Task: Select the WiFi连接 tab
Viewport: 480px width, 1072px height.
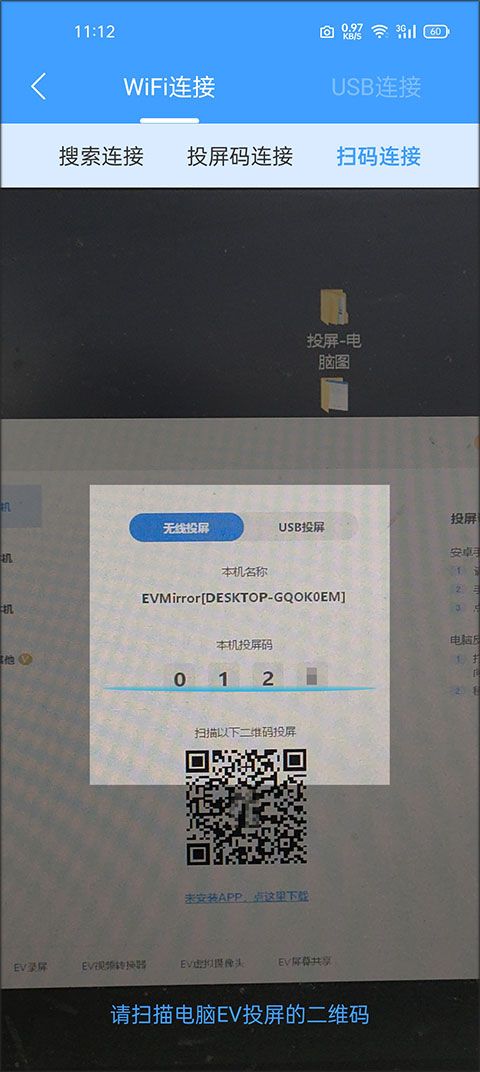Action: (170, 87)
